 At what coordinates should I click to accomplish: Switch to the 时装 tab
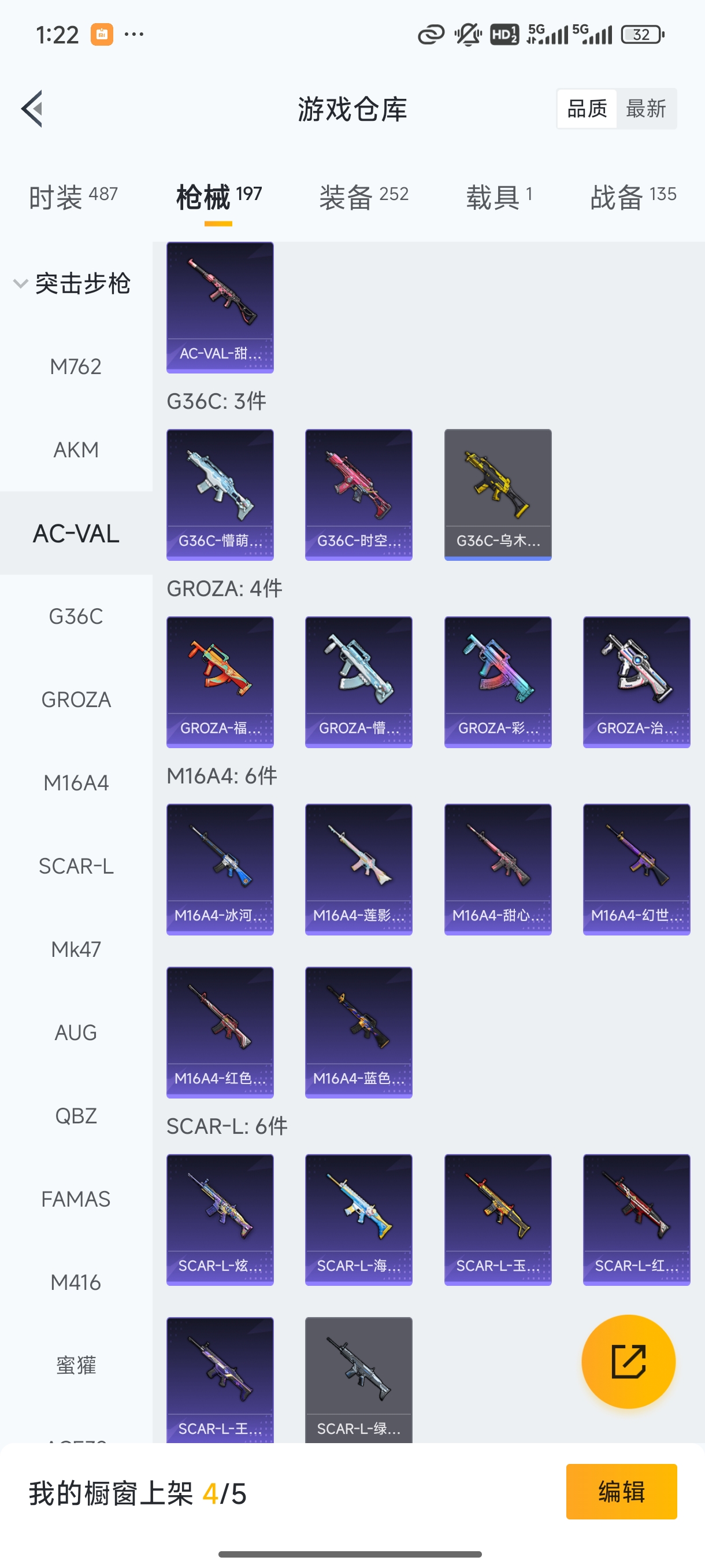tap(73, 197)
